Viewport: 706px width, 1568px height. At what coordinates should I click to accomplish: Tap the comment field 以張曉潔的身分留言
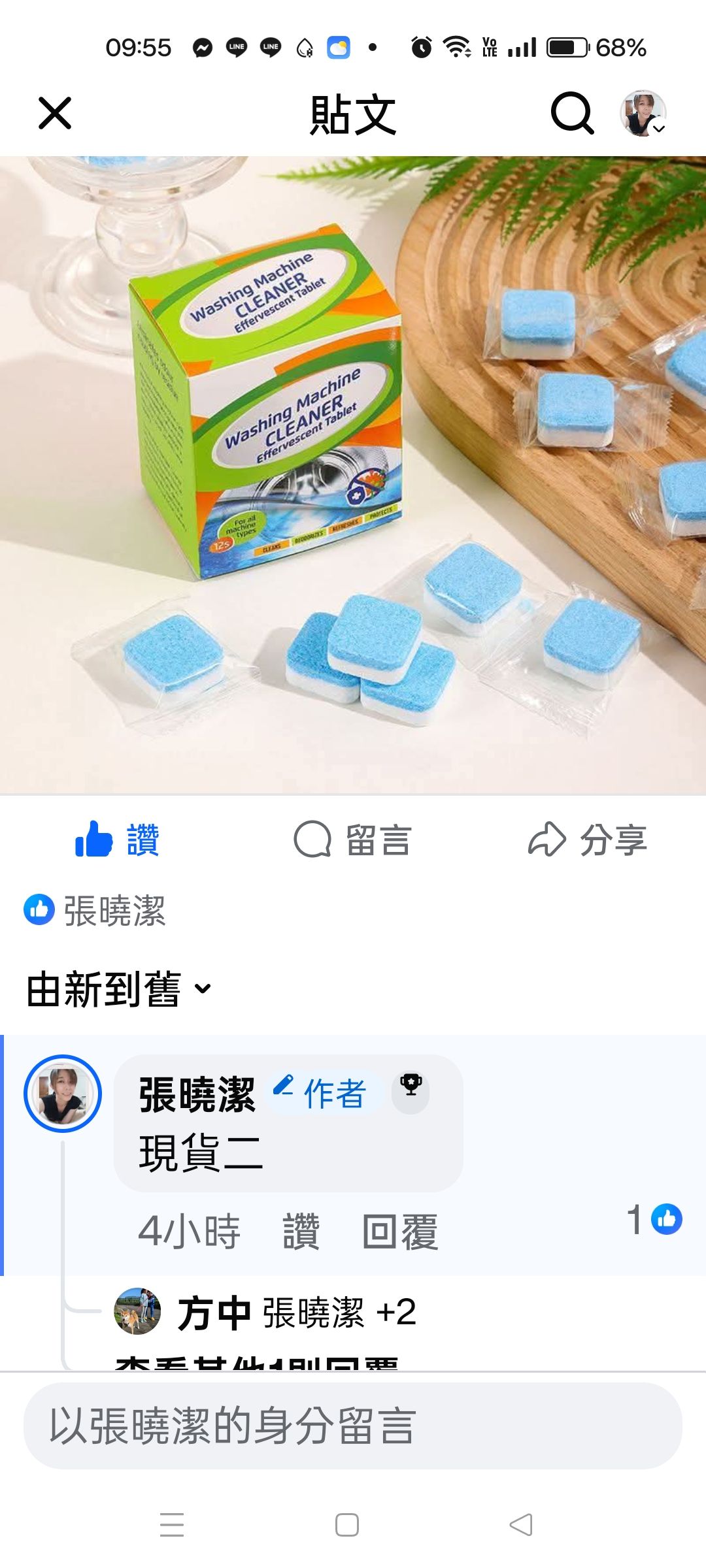pos(353,1426)
